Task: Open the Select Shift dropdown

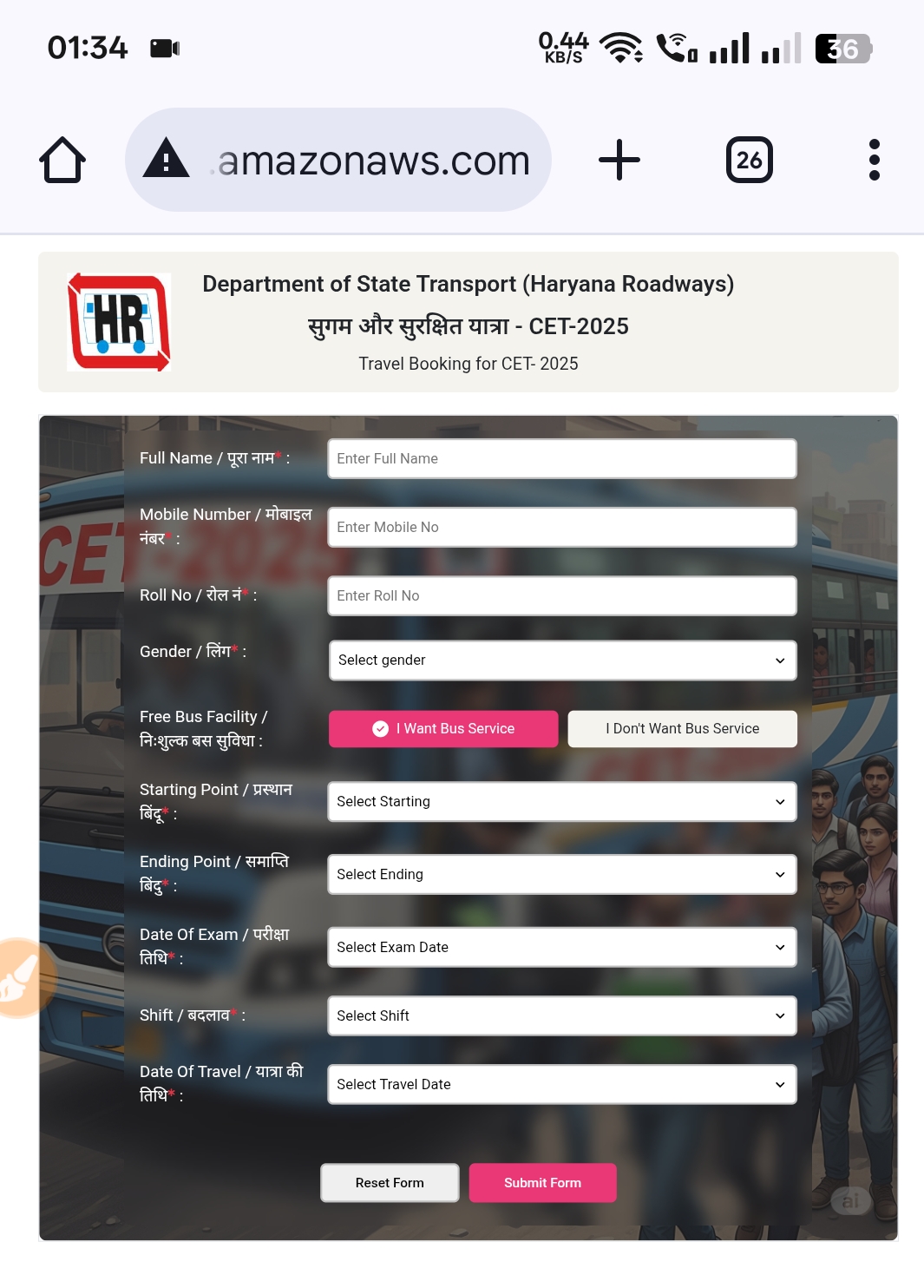Action: coord(561,1015)
